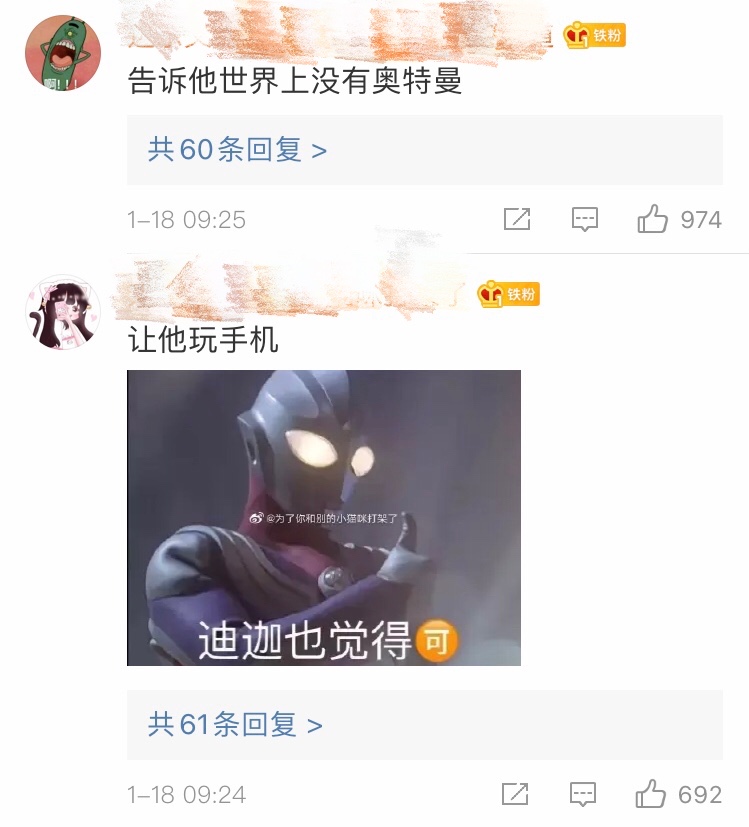Like the comment with 974 likes
749x827 pixels.
pyautogui.click(x=652, y=219)
